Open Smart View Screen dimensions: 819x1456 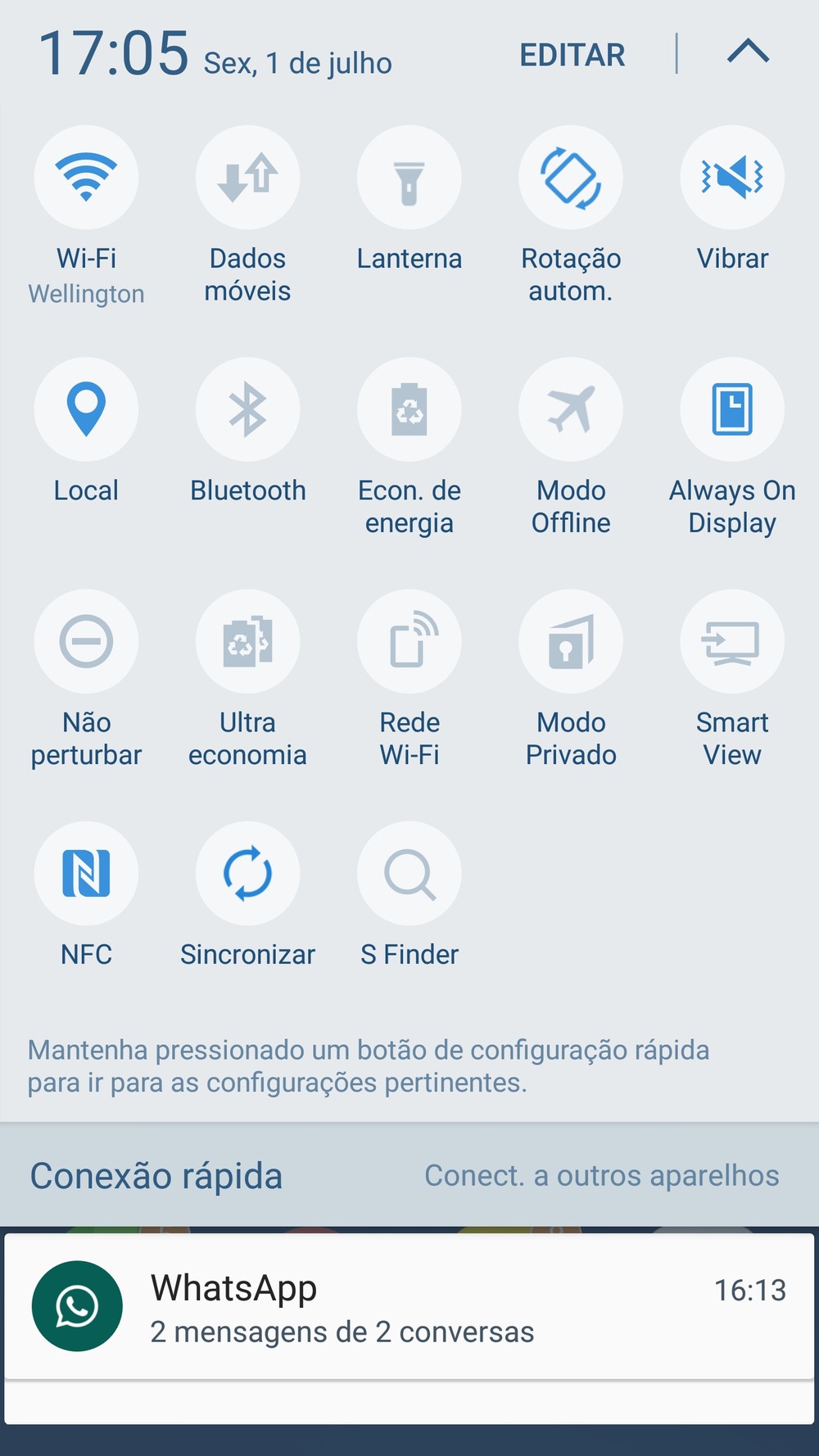point(732,641)
